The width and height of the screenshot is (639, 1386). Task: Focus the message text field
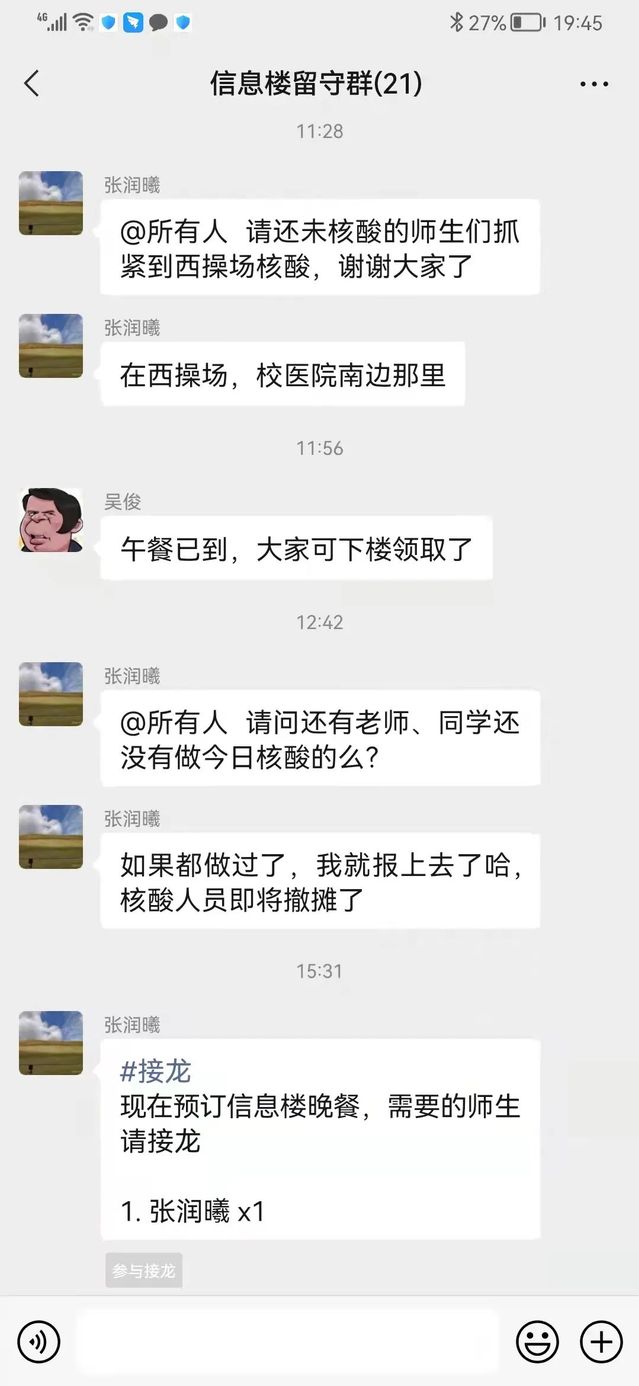point(287,1341)
